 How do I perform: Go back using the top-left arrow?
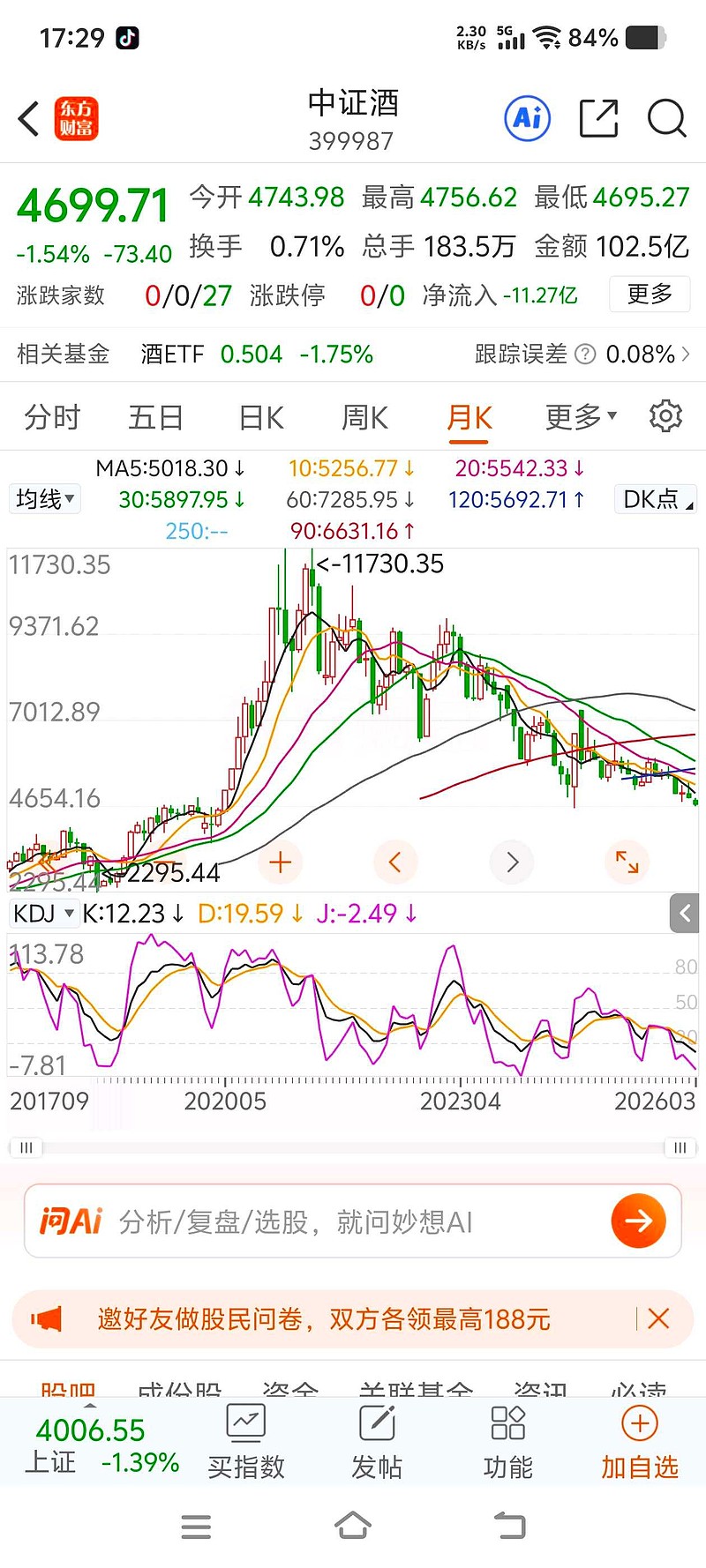point(29,119)
